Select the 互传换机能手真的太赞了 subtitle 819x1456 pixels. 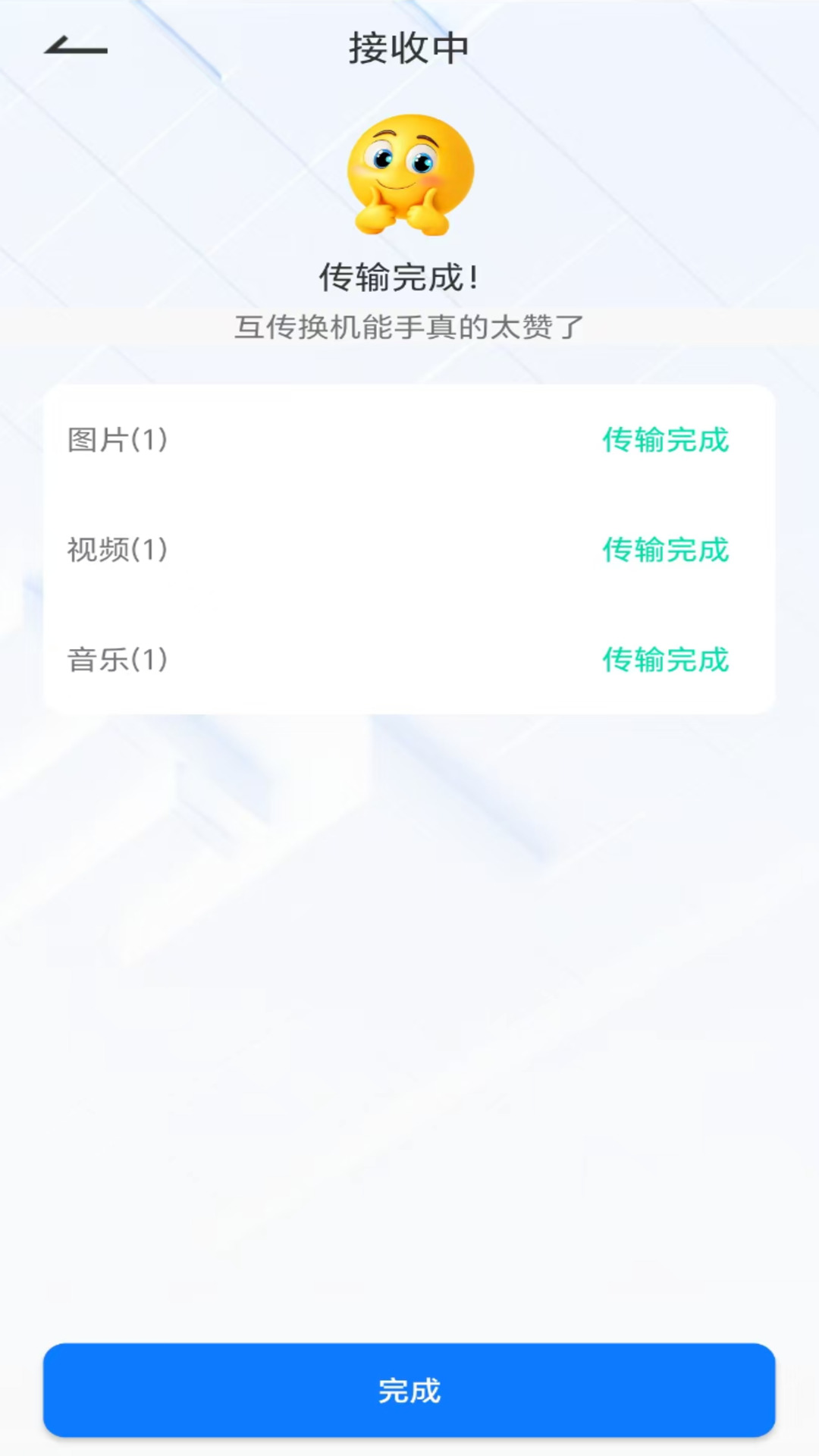pos(409,326)
